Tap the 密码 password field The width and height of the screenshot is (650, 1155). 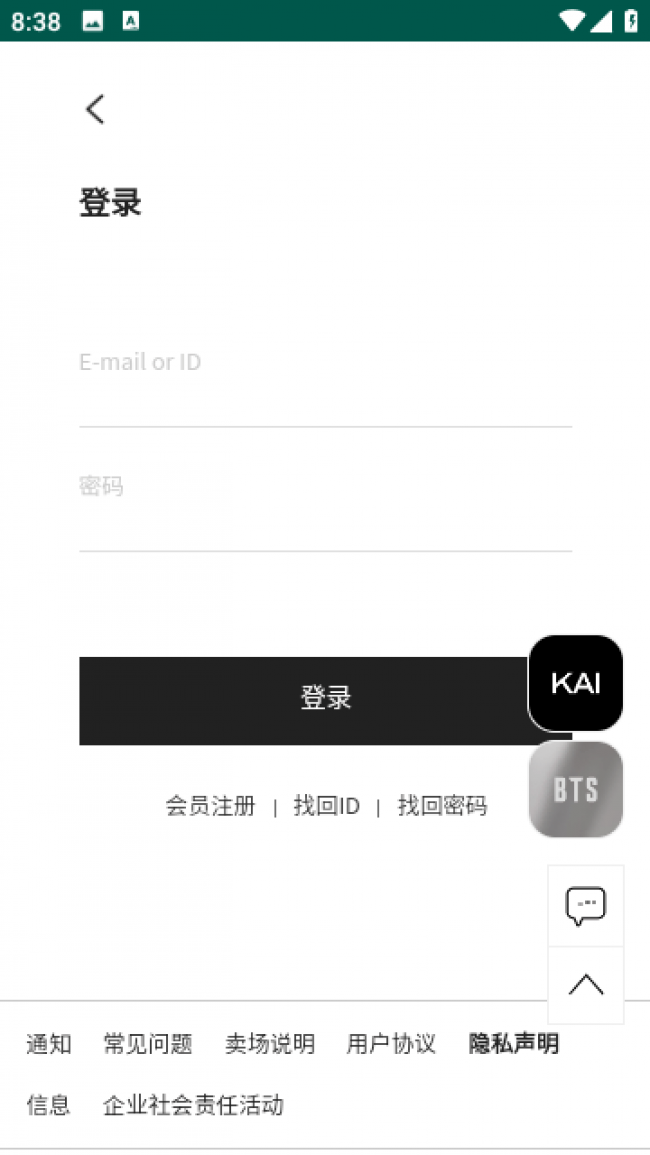[x=325, y=510]
